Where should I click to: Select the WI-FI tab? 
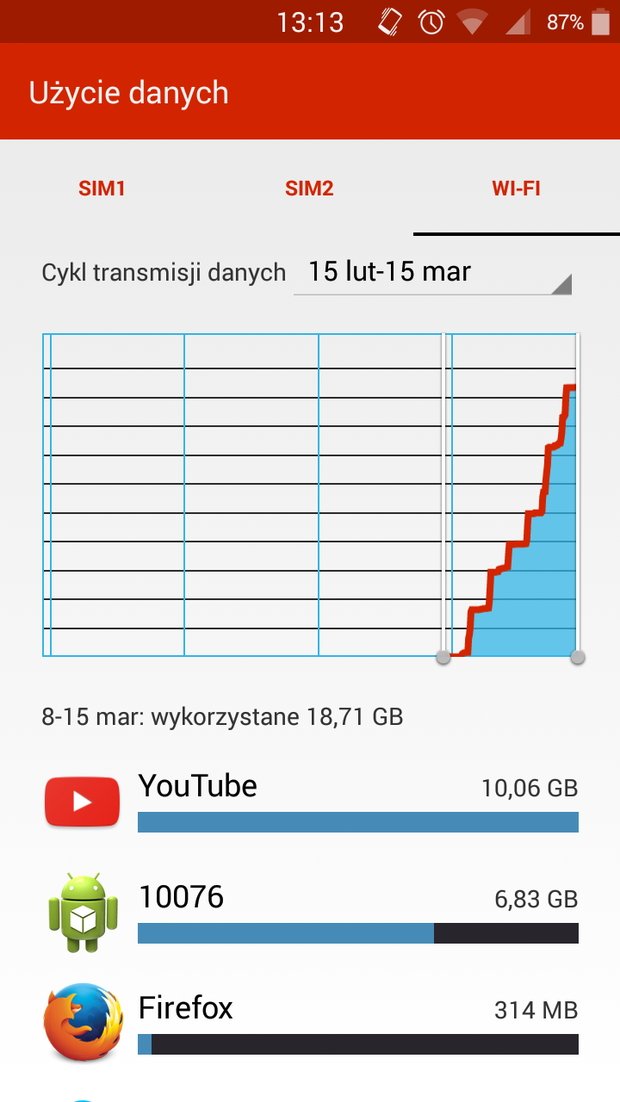coord(516,188)
